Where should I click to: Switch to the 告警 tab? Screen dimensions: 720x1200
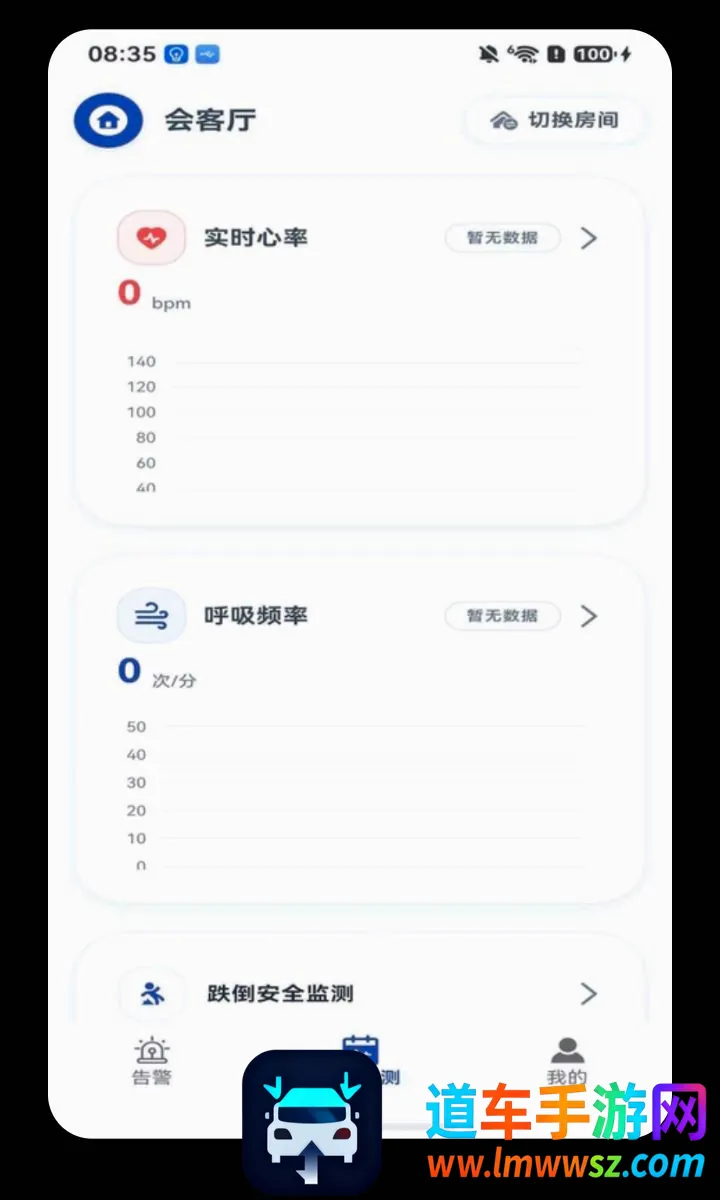click(x=152, y=1061)
